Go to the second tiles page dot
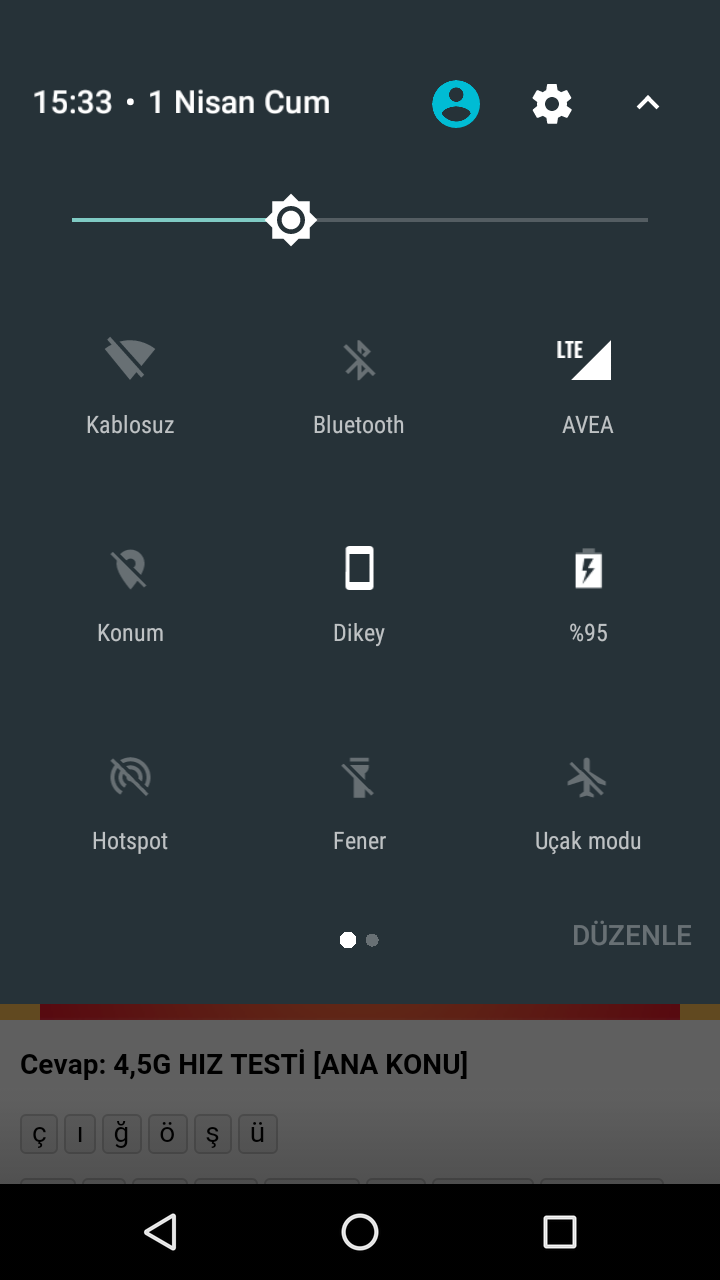The image size is (720, 1280). click(x=372, y=940)
